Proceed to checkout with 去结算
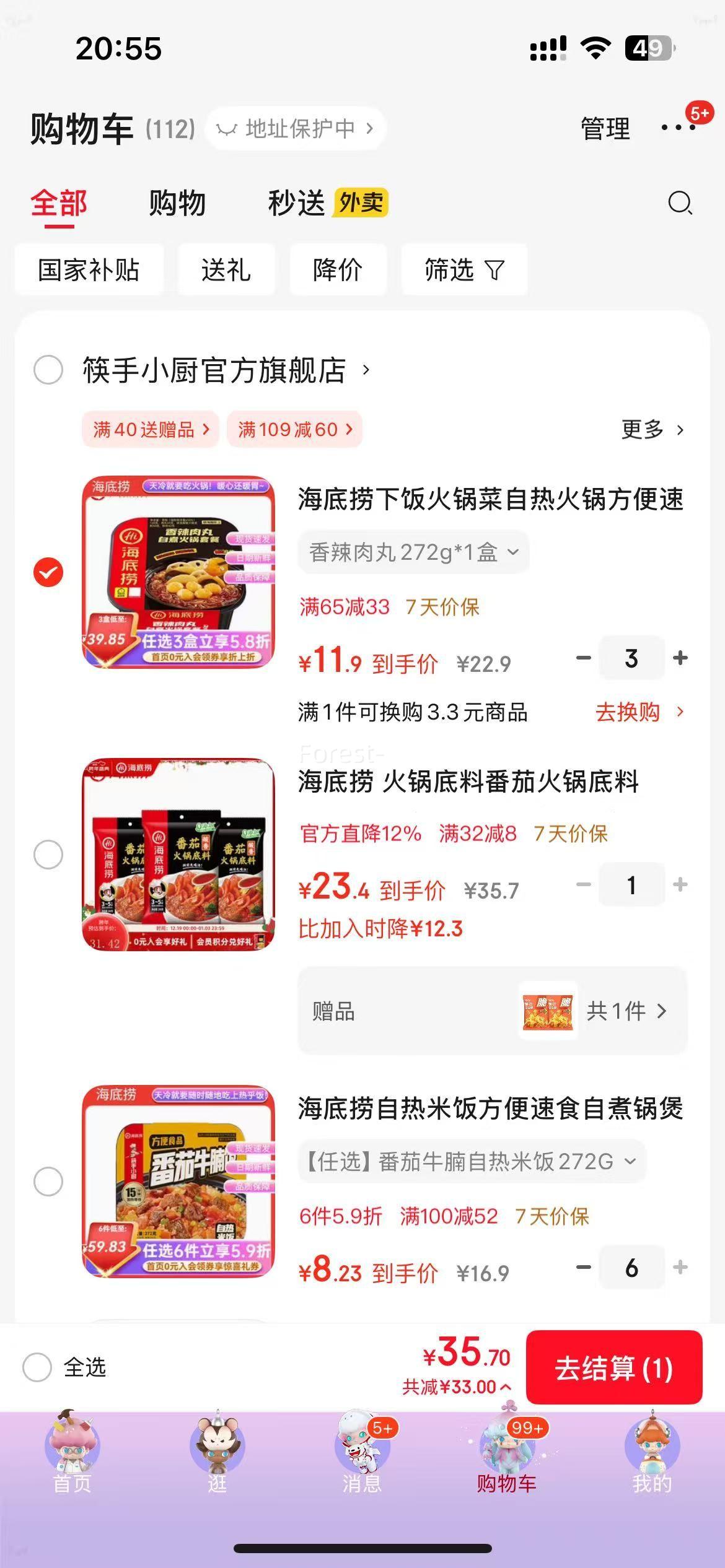Viewport: 725px width, 1568px height. (x=613, y=1367)
